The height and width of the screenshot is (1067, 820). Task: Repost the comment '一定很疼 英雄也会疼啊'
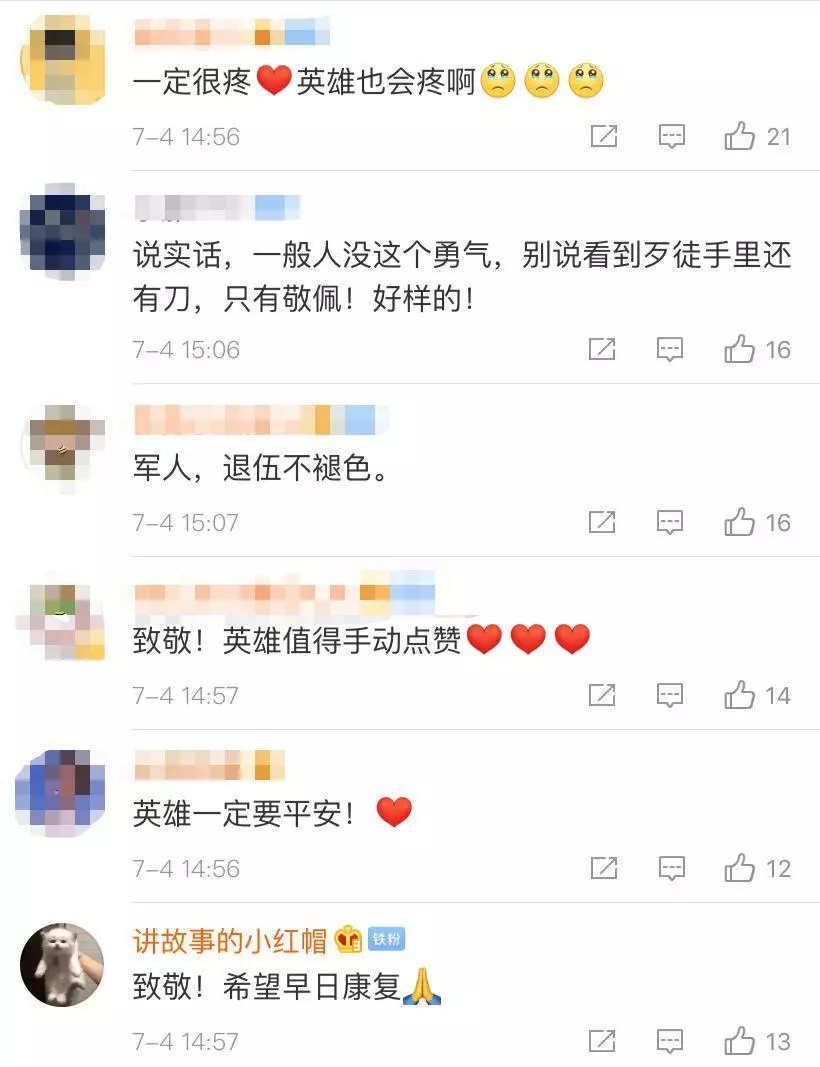(603, 136)
